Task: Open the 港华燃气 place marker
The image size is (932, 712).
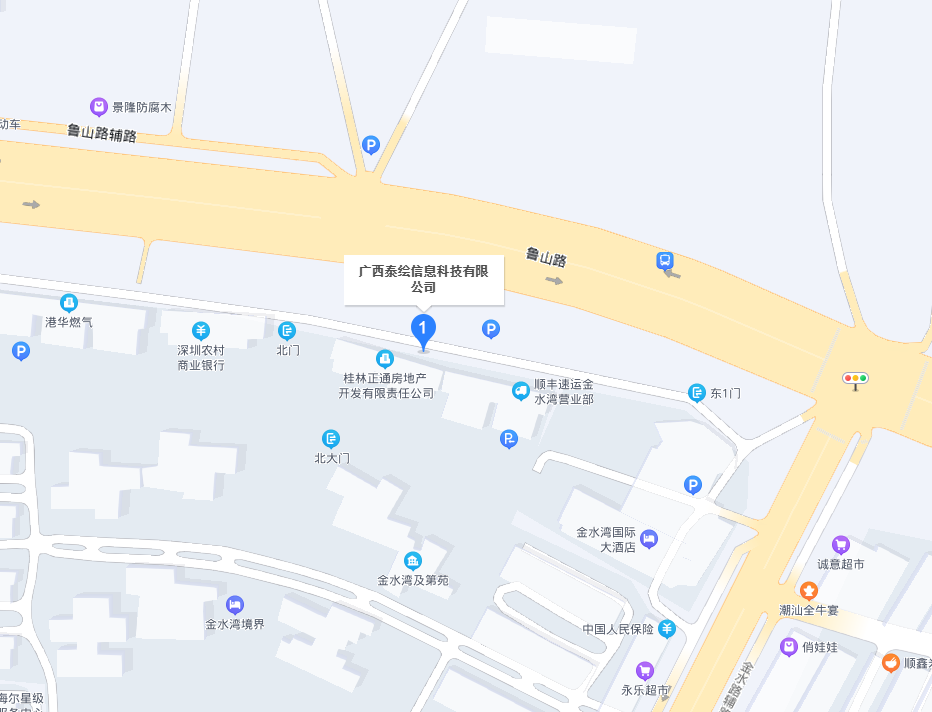Action: 68,302
